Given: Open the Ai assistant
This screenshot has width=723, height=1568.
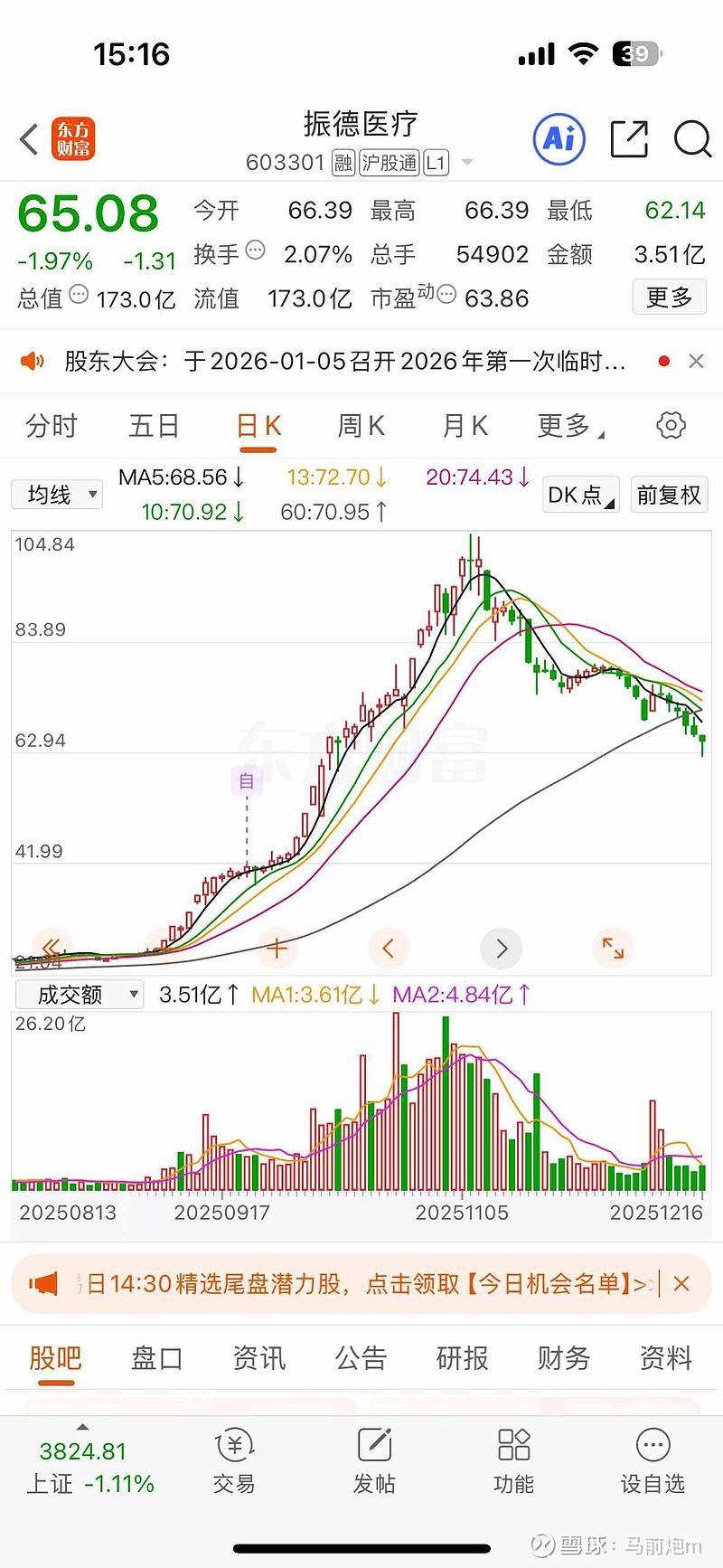Looking at the screenshot, I should (559, 139).
